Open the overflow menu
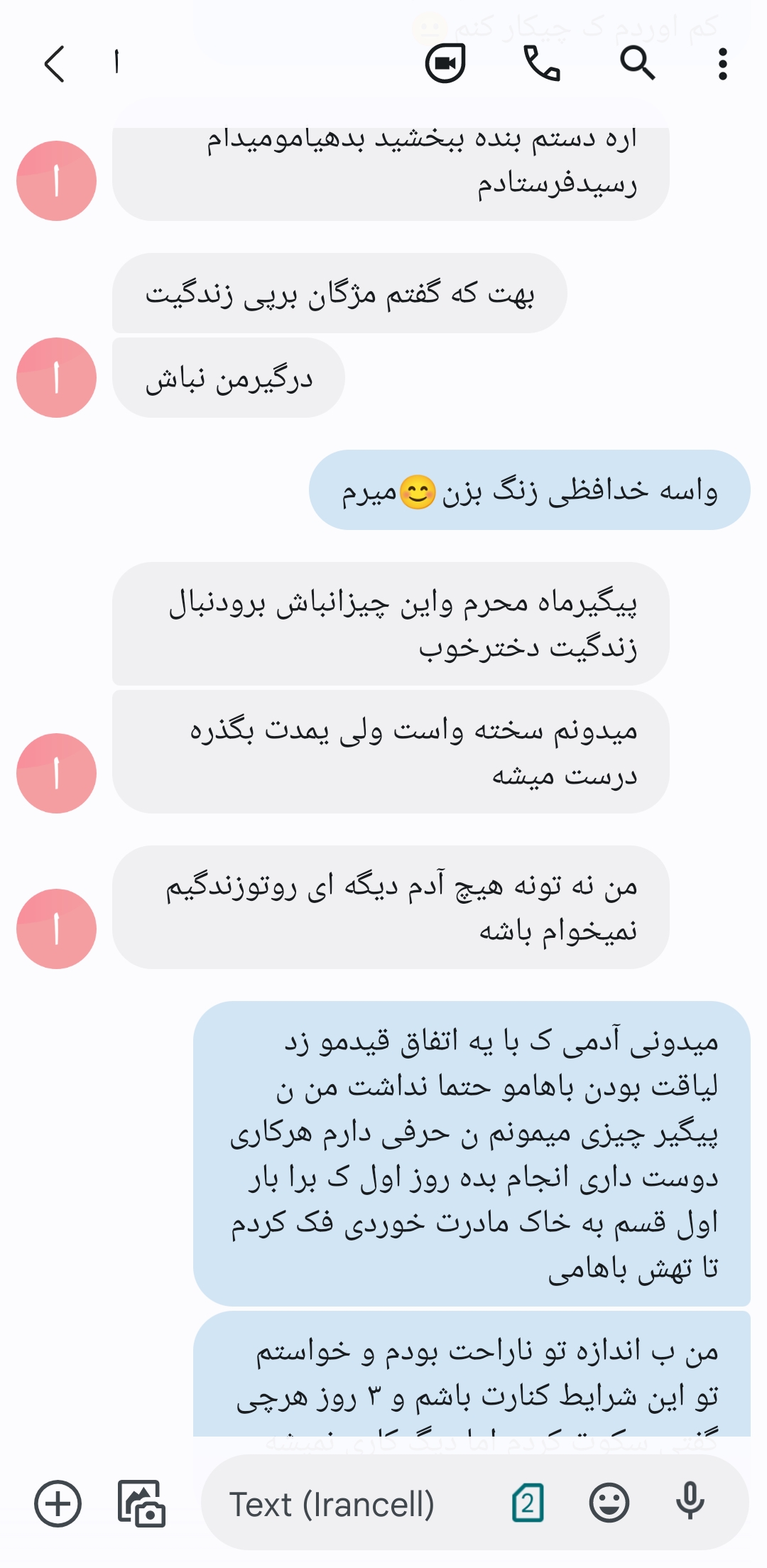Screen dimensions: 767x1568 pos(722,64)
